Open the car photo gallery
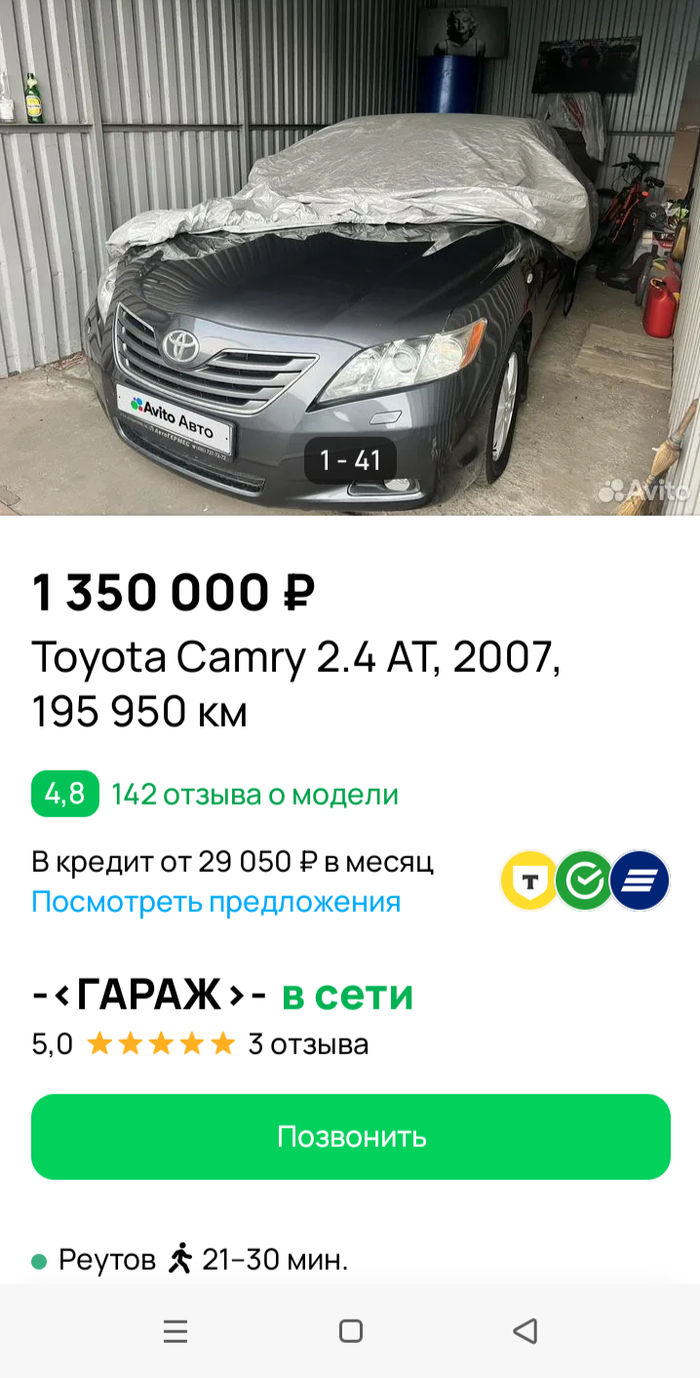Screen dimensions: 700x1378 point(350,260)
